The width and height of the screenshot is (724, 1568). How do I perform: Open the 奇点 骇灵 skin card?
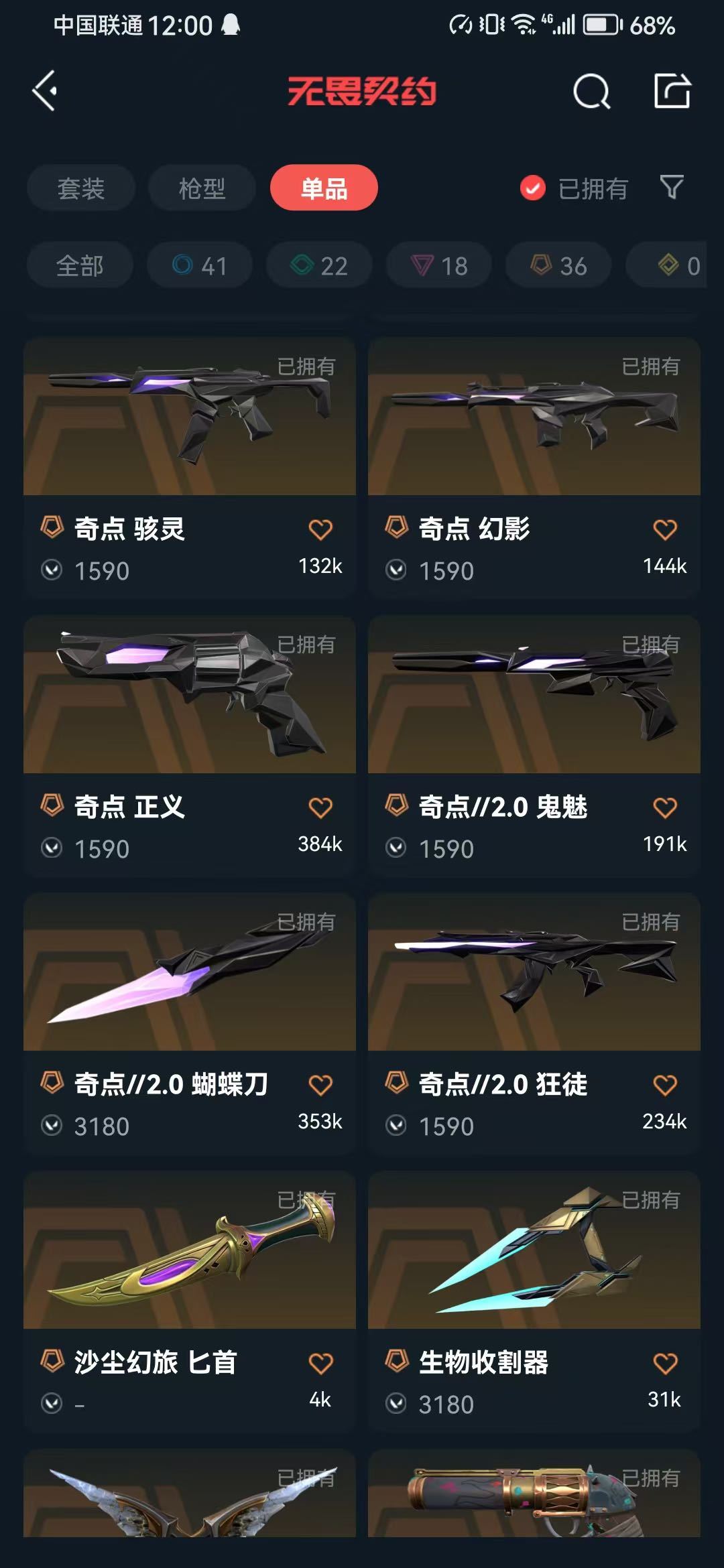click(x=190, y=467)
